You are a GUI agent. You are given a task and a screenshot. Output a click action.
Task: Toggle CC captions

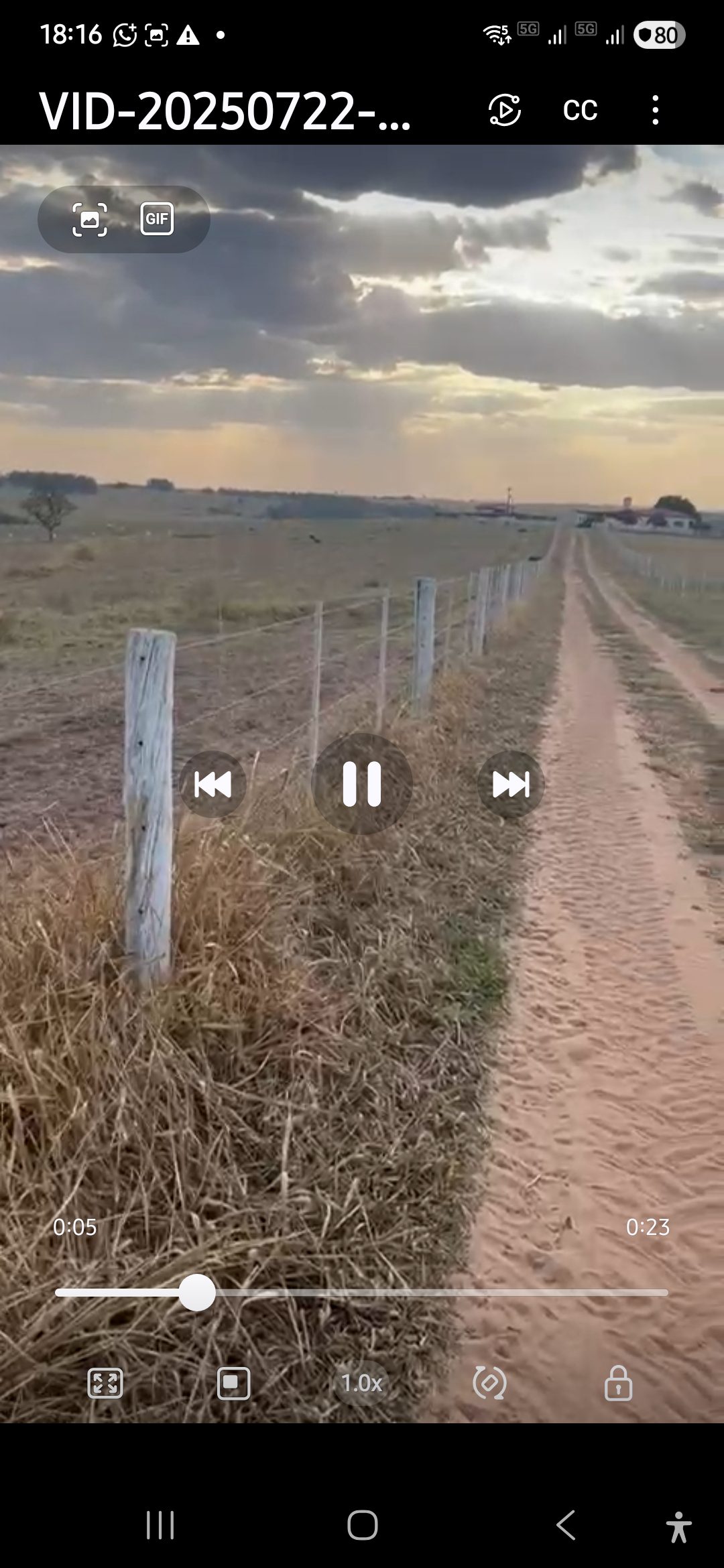tap(580, 111)
